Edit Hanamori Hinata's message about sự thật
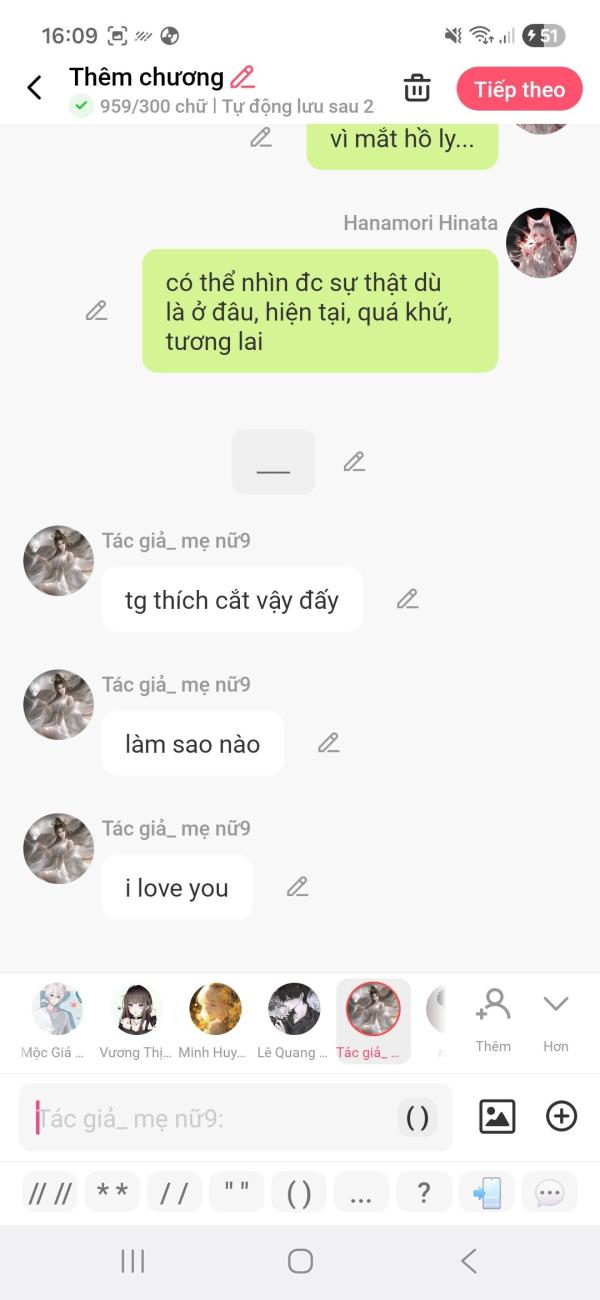The width and height of the screenshot is (600, 1300). pyautogui.click(x=96, y=311)
